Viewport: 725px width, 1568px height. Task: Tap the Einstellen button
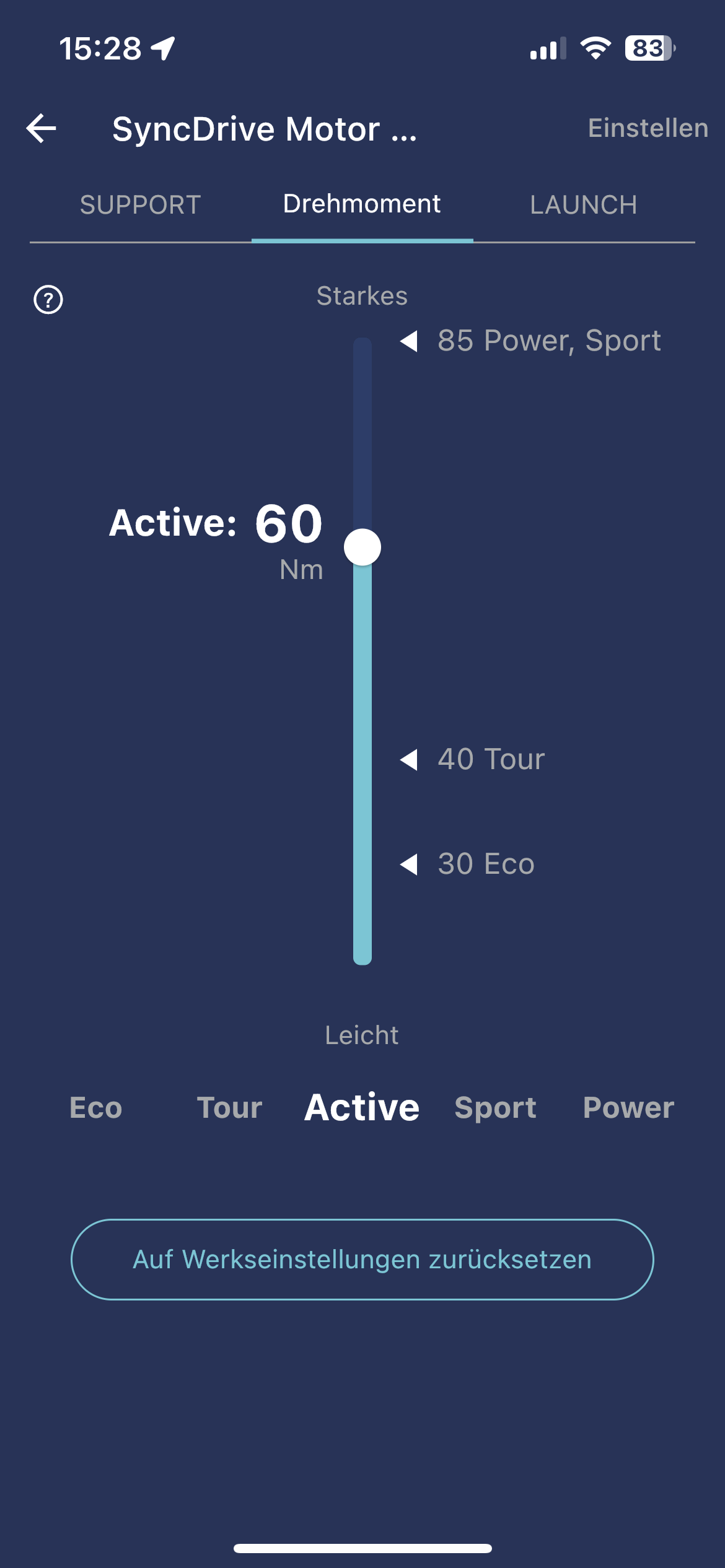coord(648,128)
